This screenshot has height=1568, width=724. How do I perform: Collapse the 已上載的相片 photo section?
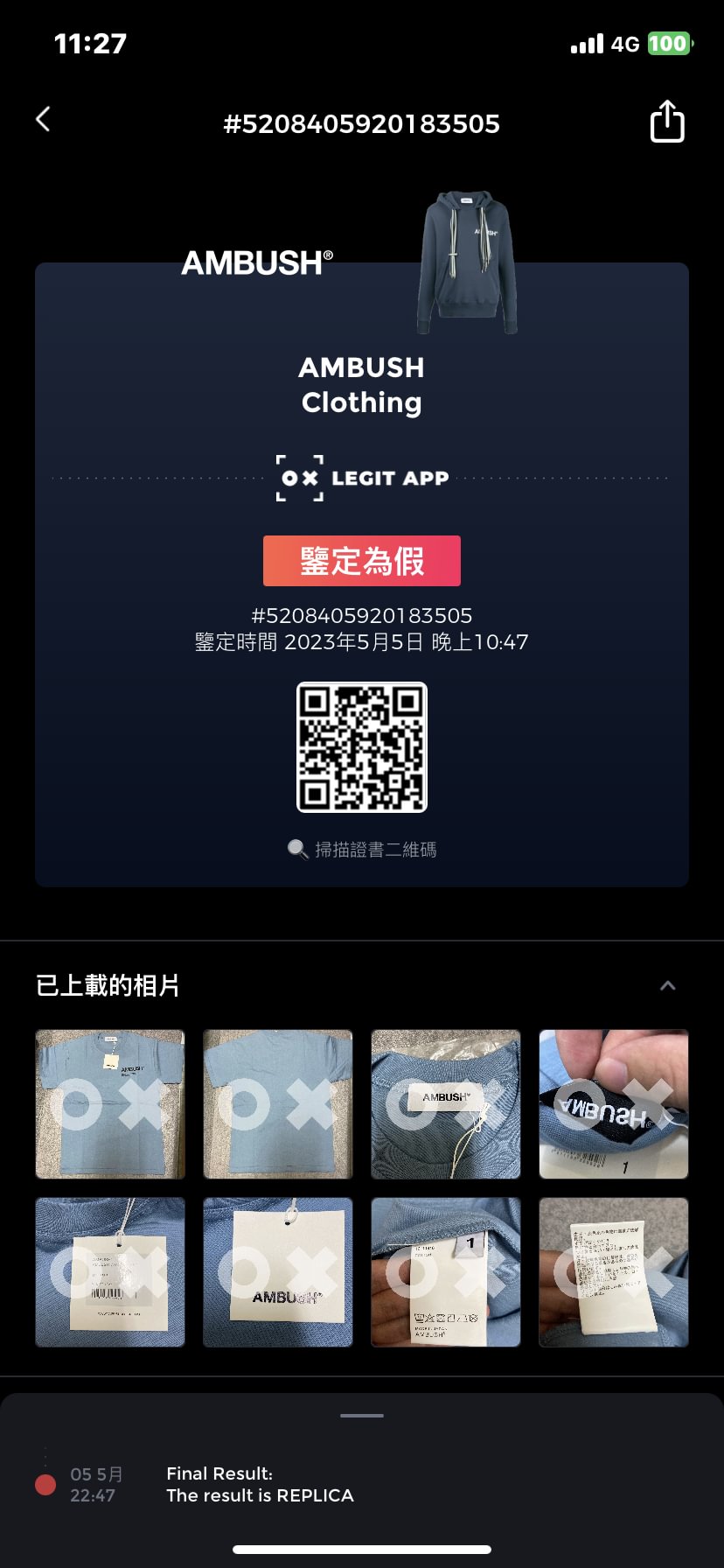tap(667, 985)
